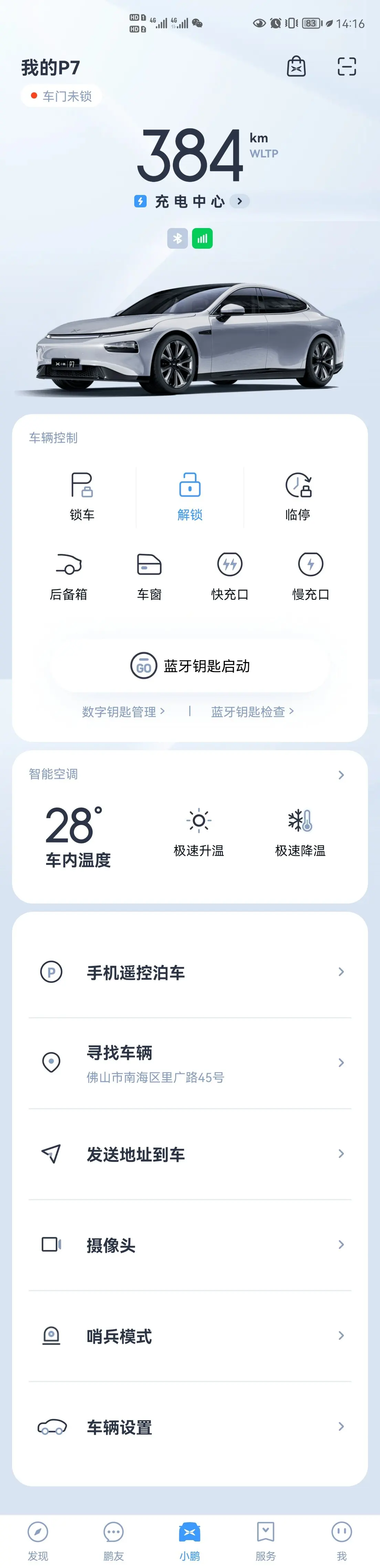Open the shopping bag icon
The height and width of the screenshot is (1568, 380).
point(296,66)
